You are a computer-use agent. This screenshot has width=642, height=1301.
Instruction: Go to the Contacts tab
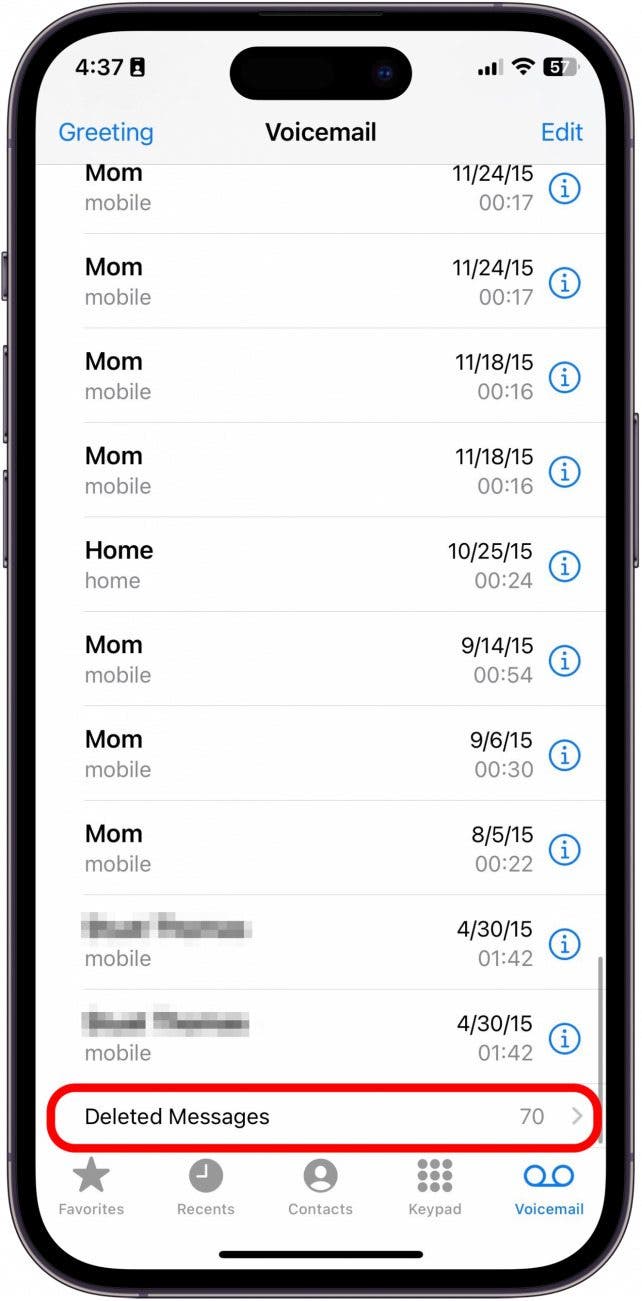coord(320,1187)
